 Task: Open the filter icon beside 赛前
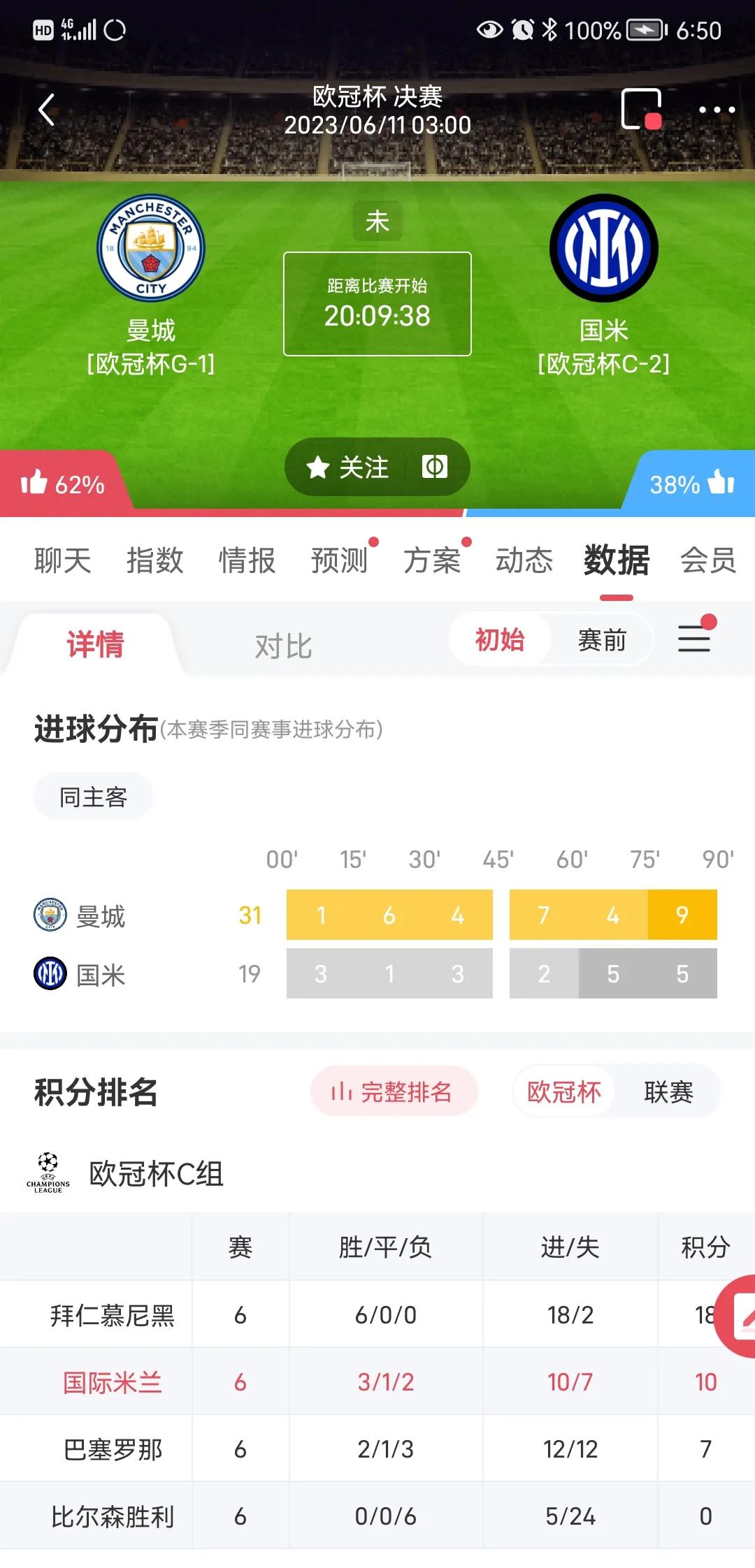(x=694, y=639)
